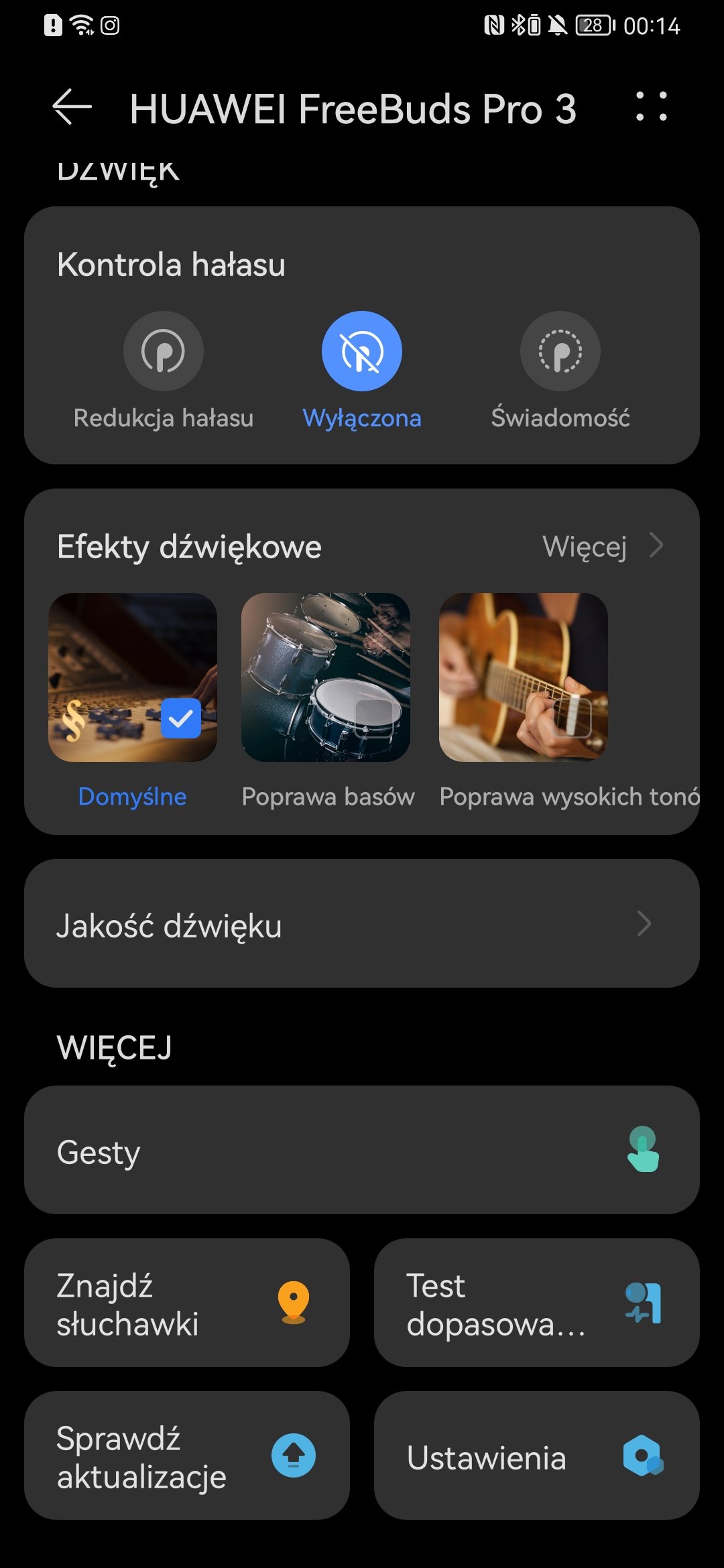
Task: Switch to Świadomość awareness mode
Action: point(560,351)
